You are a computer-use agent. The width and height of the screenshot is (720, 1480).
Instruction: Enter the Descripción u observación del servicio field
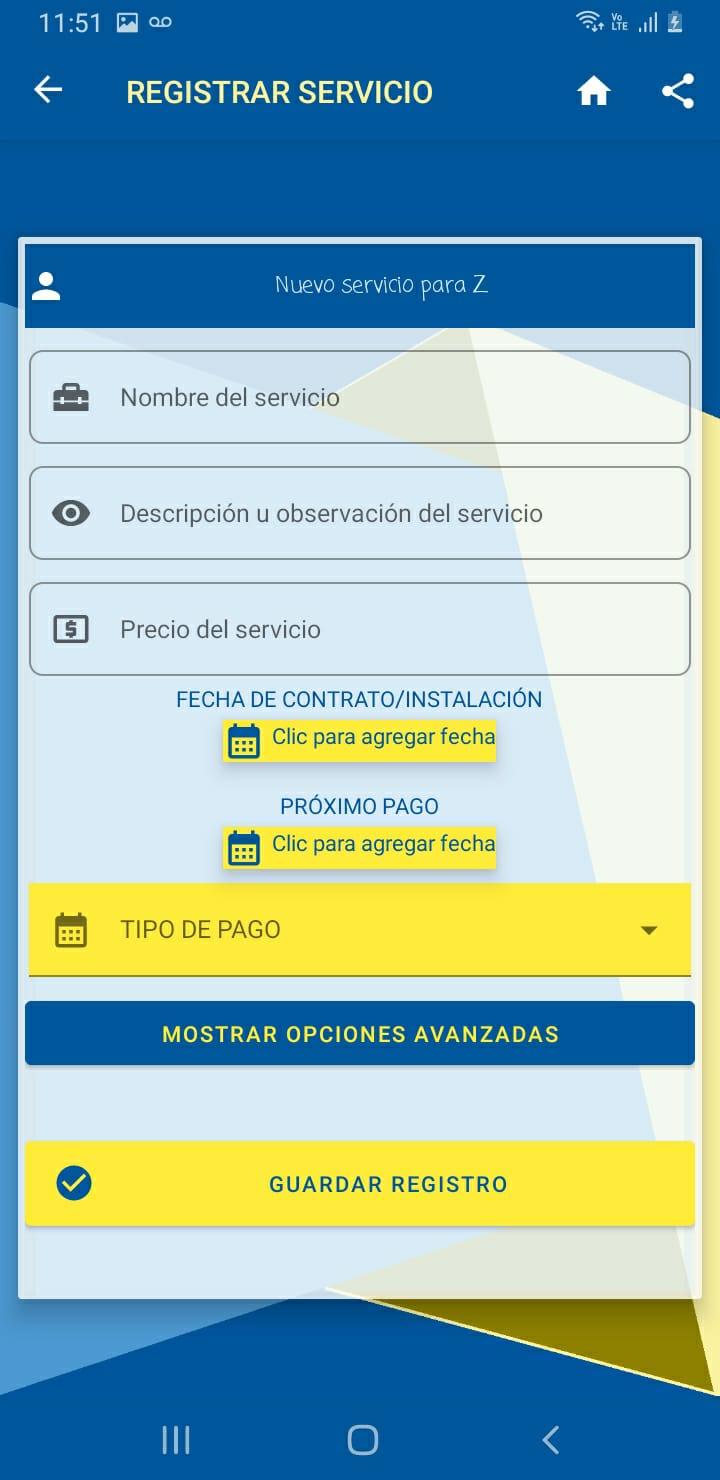pyautogui.click(x=360, y=513)
